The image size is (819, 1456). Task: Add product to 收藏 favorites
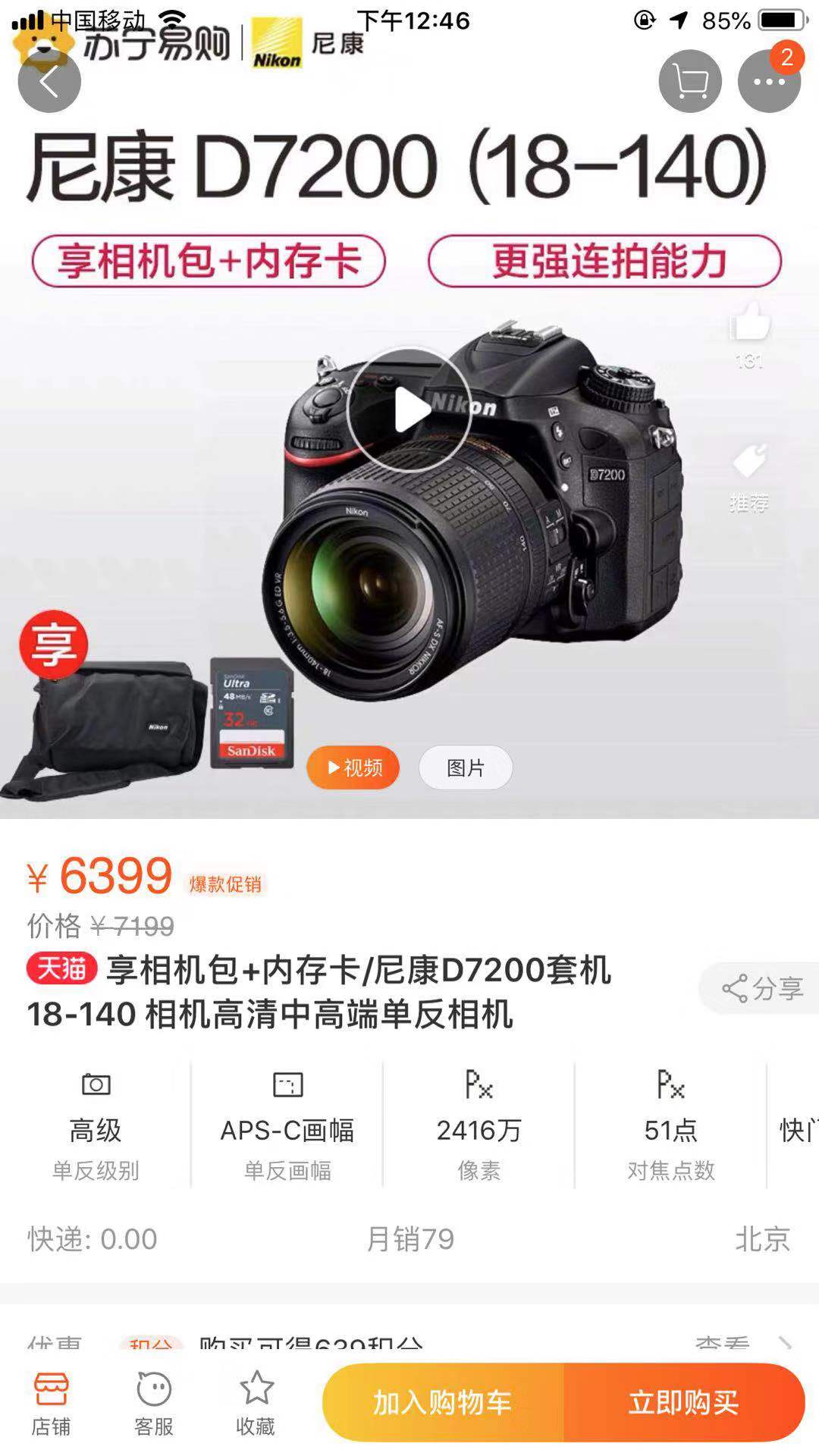pos(256,1403)
